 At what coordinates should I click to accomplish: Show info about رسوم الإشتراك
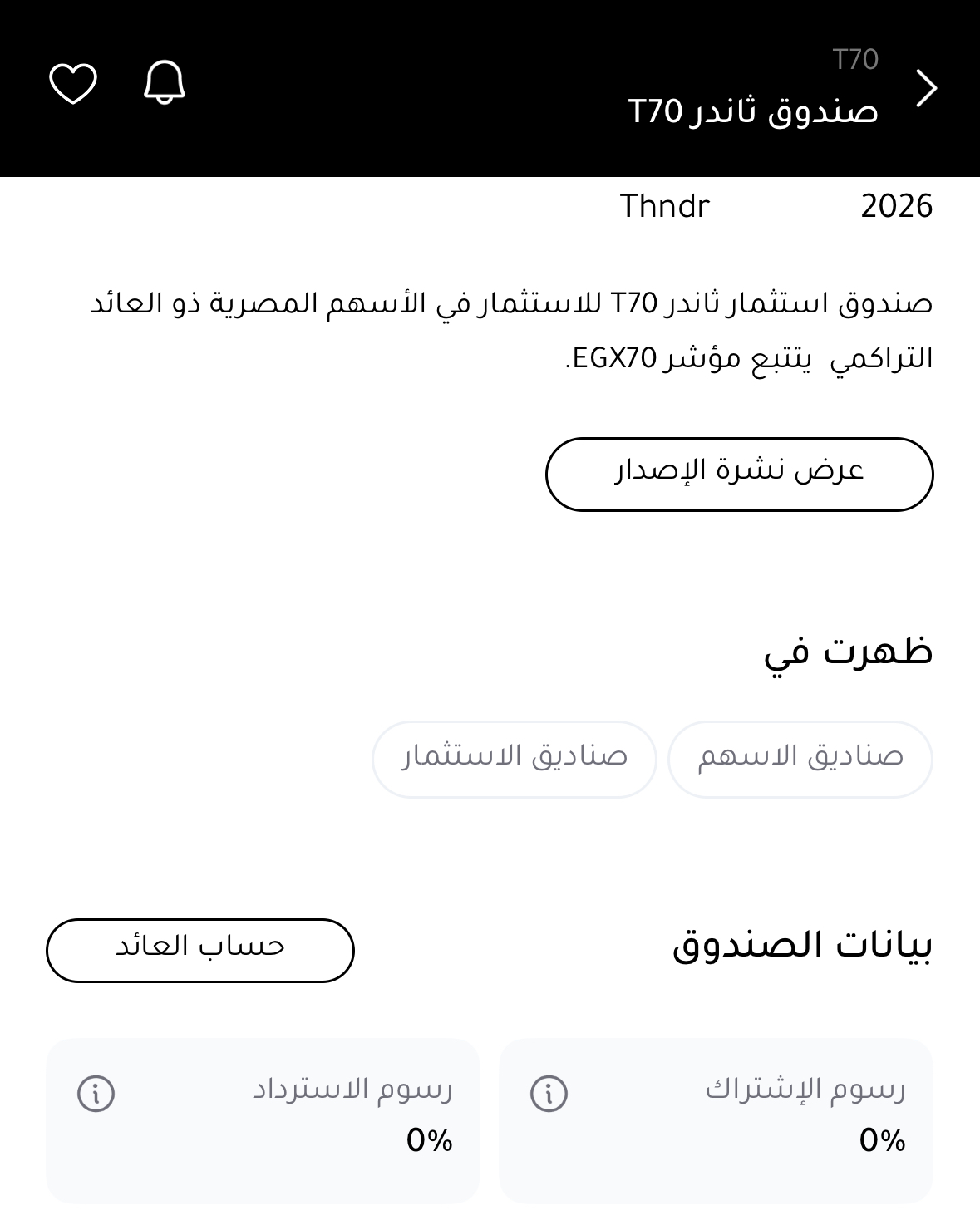pos(549,1094)
